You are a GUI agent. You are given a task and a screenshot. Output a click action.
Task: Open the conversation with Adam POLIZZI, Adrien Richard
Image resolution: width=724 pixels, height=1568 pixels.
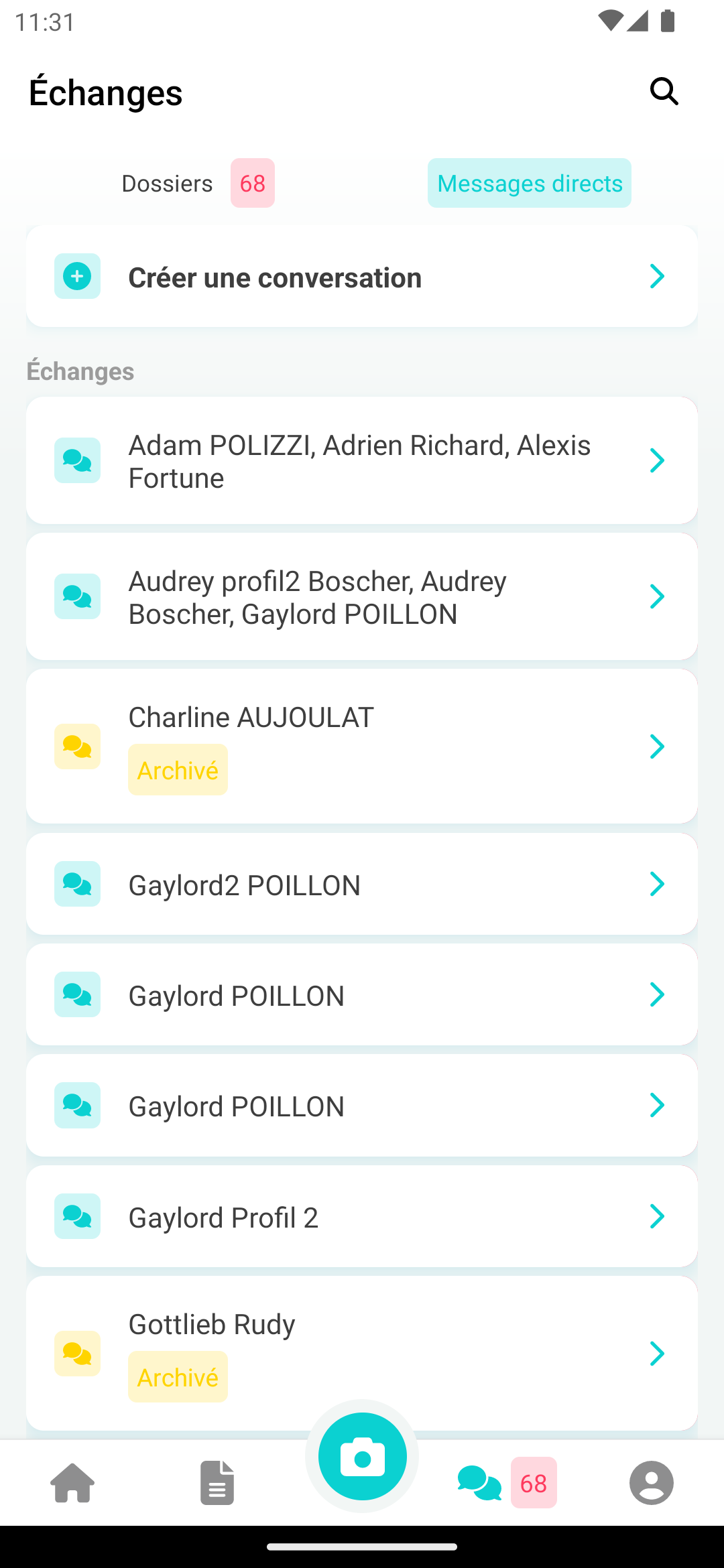click(362, 461)
